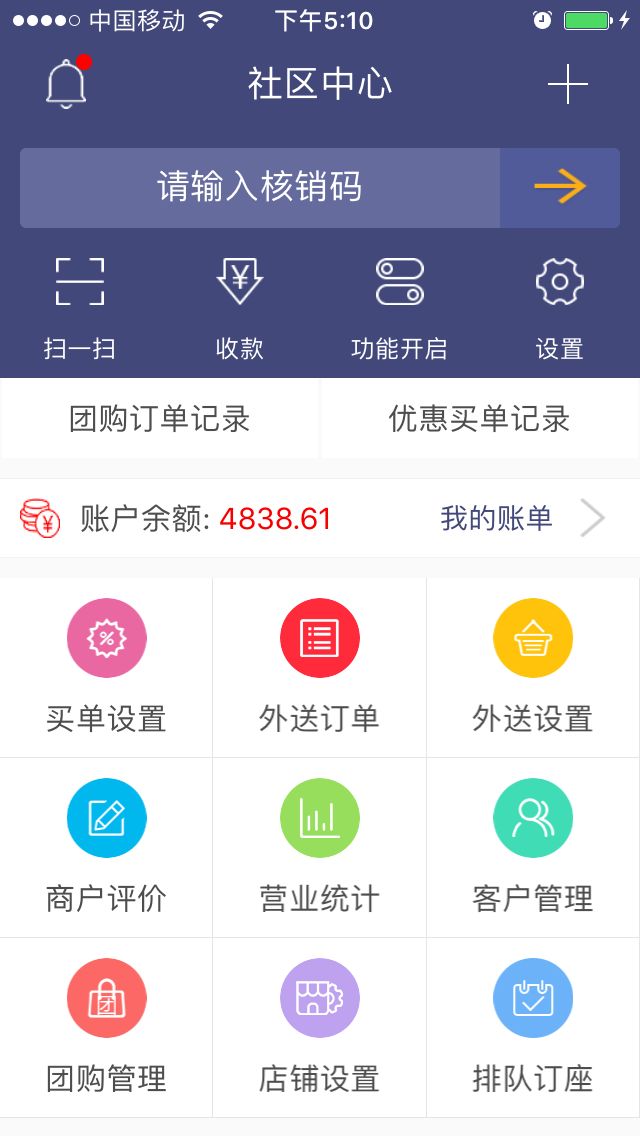
Task: Open 功能开启 feature switches
Action: coord(399,305)
